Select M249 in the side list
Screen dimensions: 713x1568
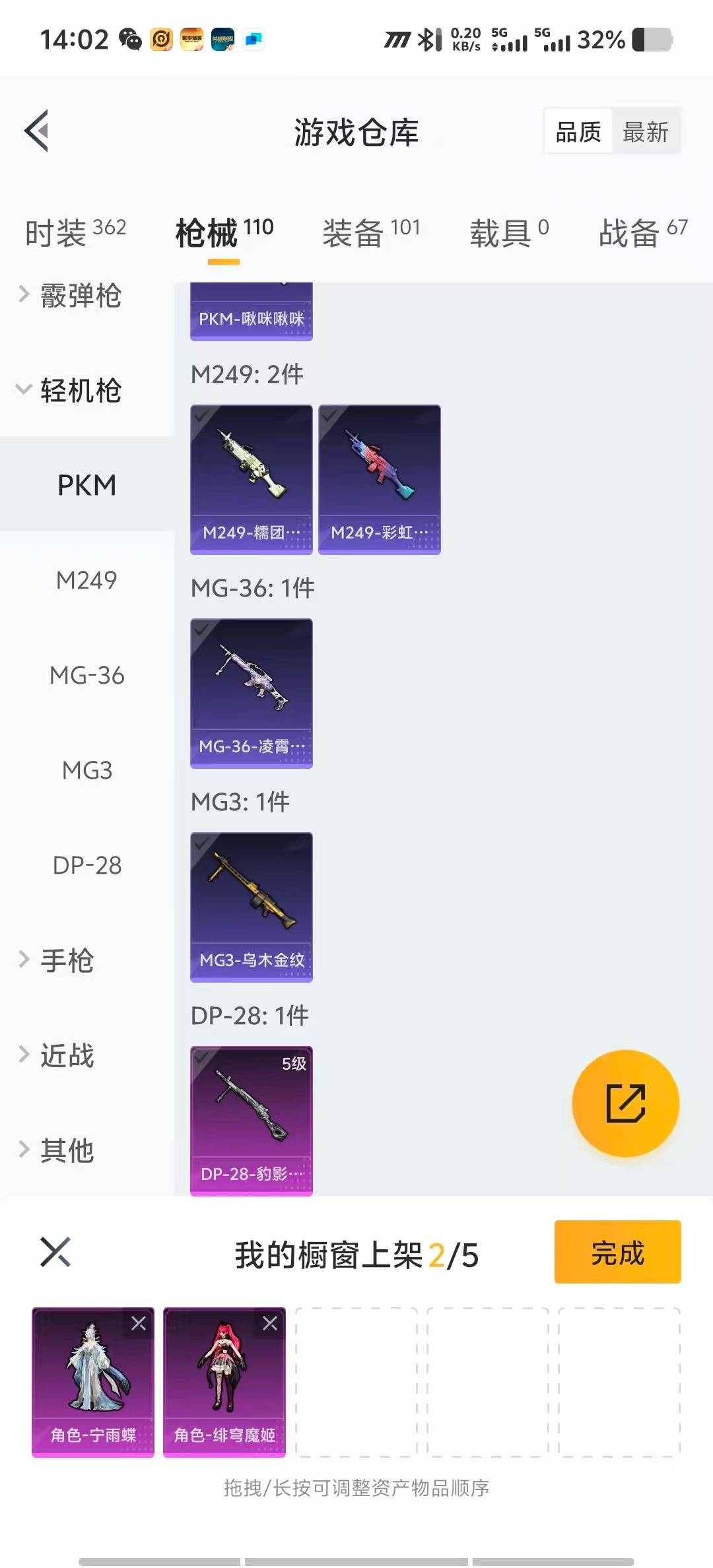[x=86, y=580]
